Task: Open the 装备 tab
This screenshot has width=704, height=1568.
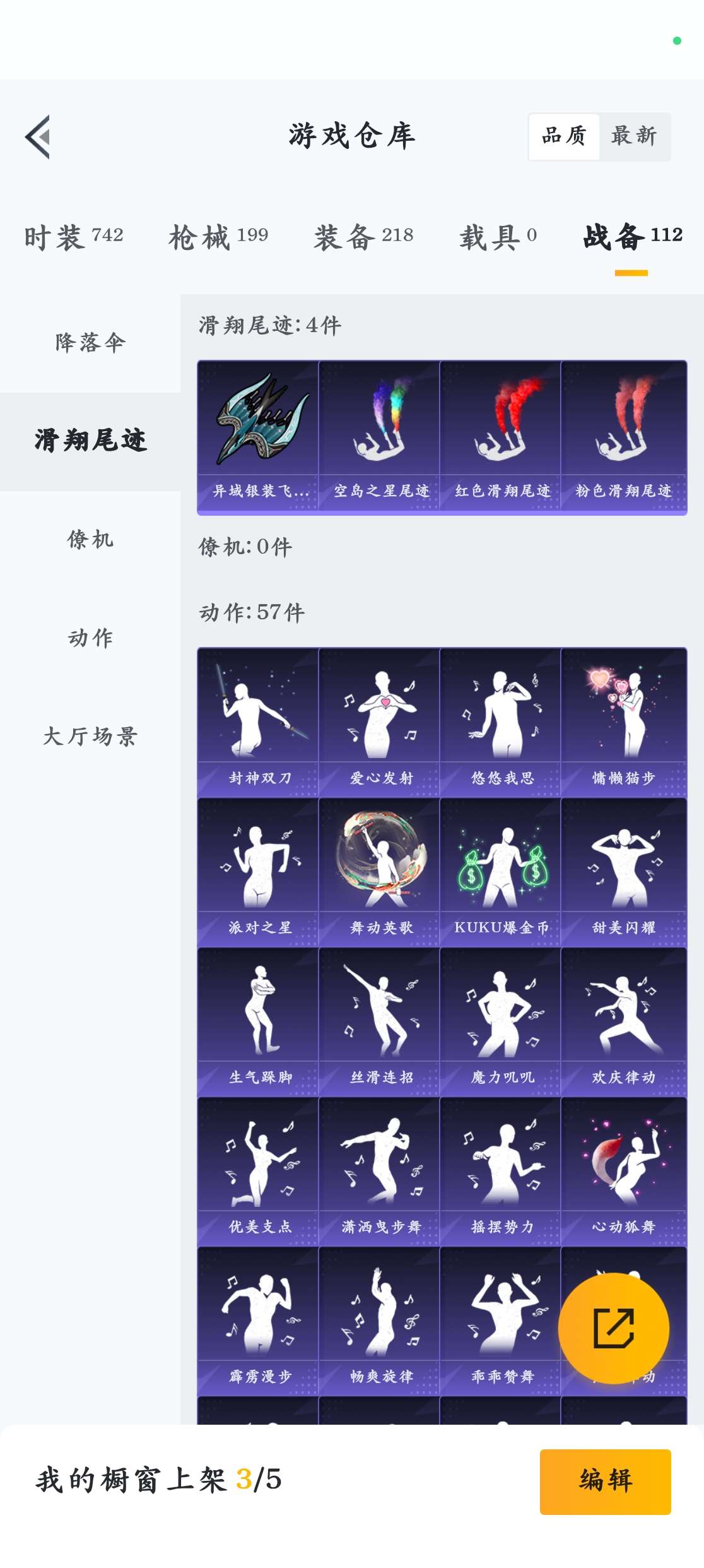Action: (x=363, y=237)
